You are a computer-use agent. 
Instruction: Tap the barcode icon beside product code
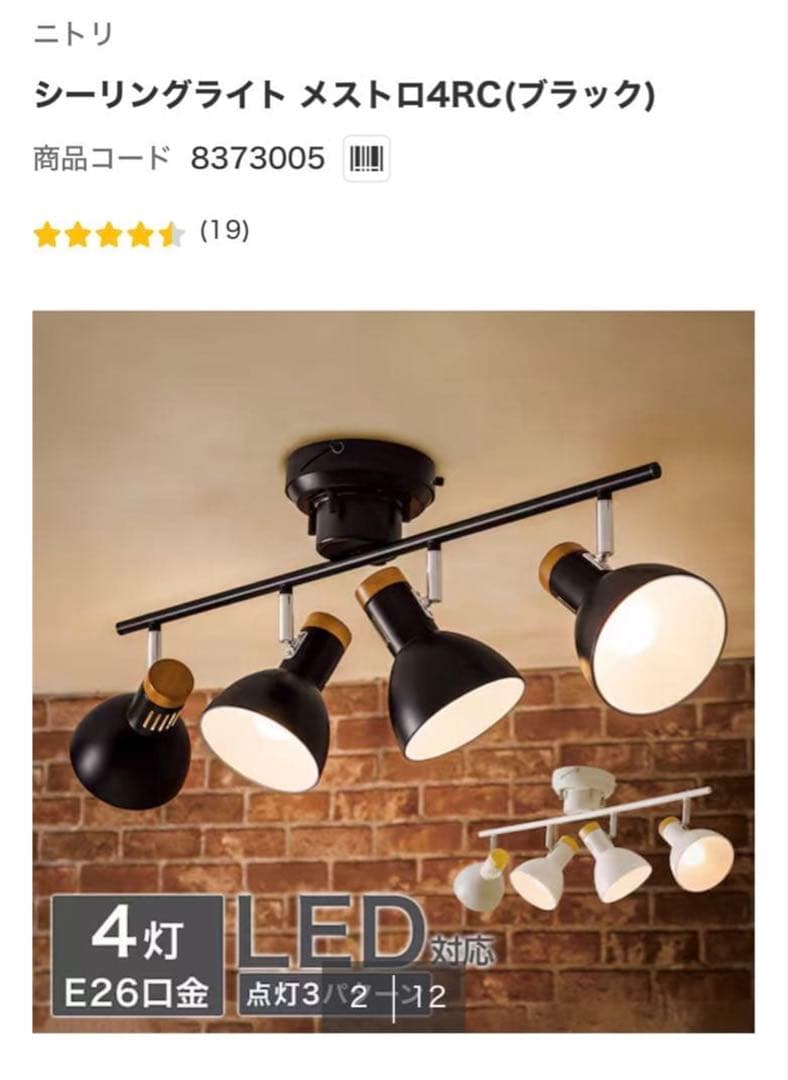point(366,159)
